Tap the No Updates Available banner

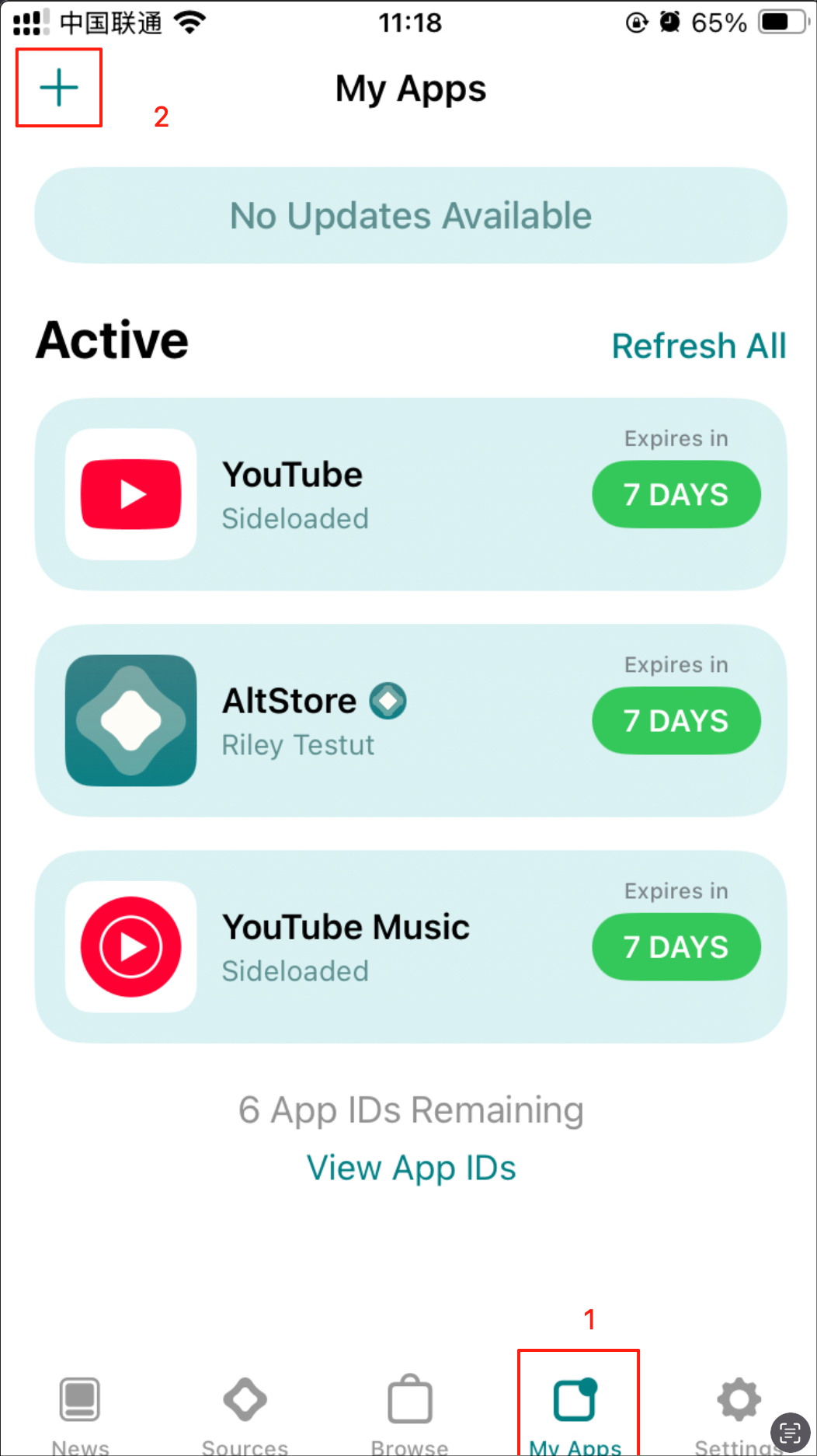click(x=411, y=215)
